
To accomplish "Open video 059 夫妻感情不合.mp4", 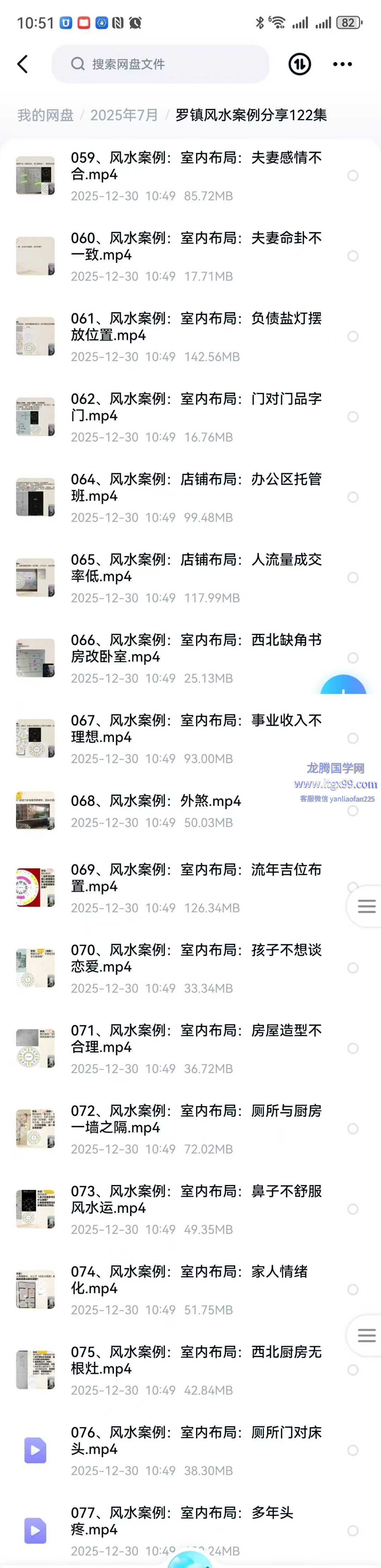I will (196, 166).
